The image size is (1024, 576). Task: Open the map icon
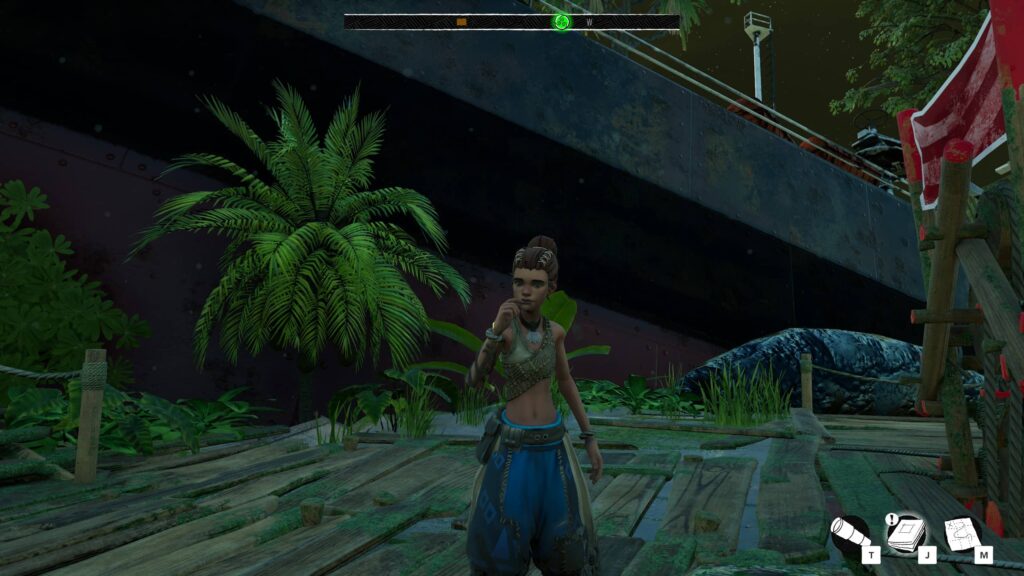coord(963,534)
